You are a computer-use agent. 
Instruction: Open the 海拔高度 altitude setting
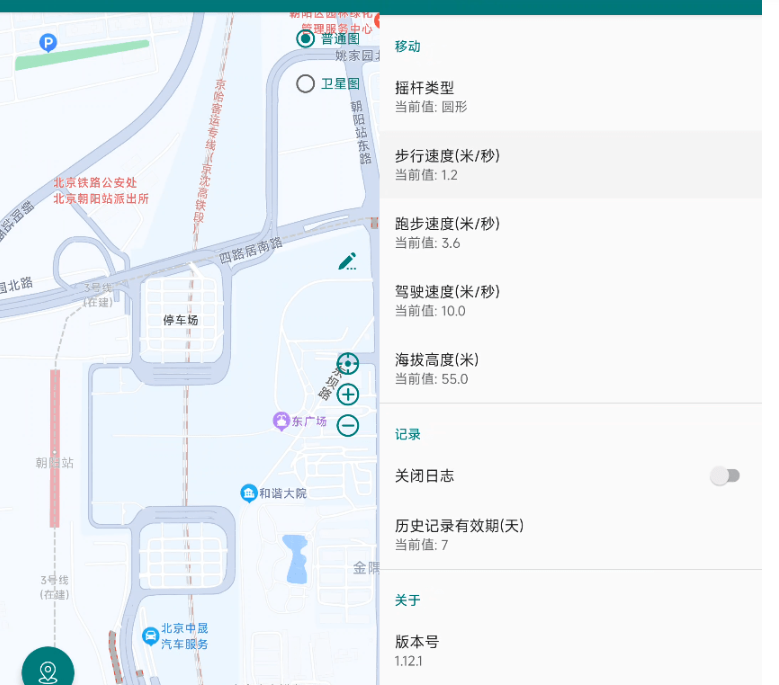coord(570,368)
